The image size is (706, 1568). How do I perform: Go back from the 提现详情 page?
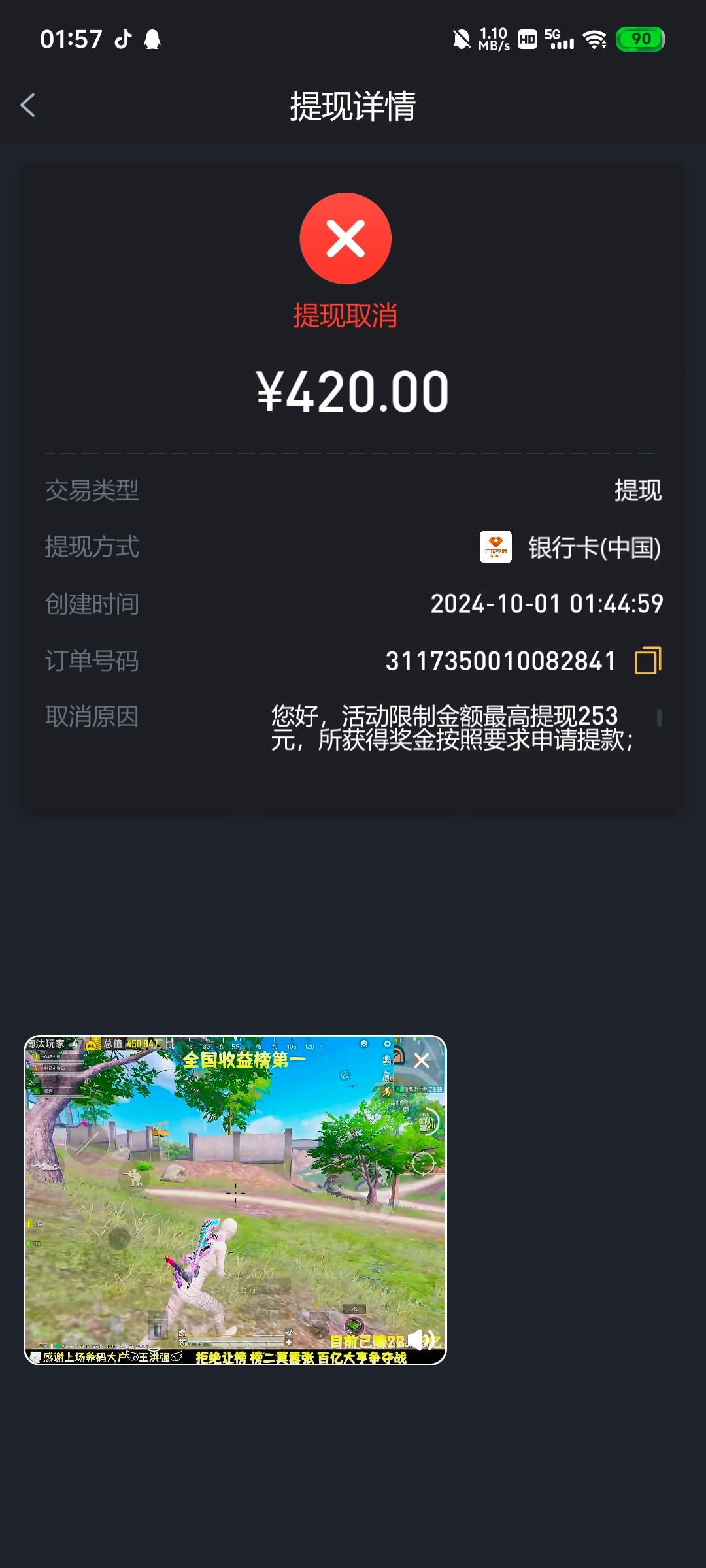(x=27, y=105)
